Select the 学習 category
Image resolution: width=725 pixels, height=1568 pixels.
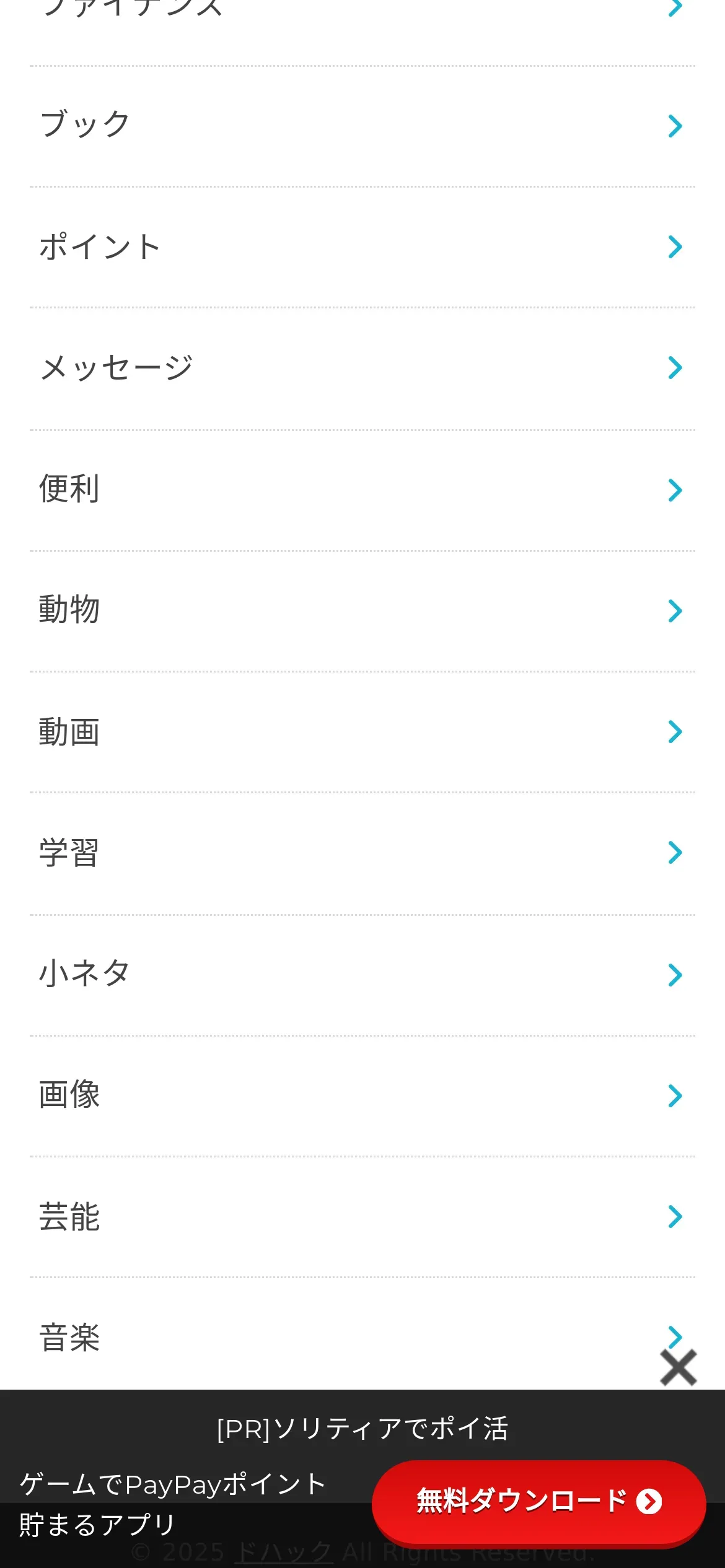[x=362, y=853]
